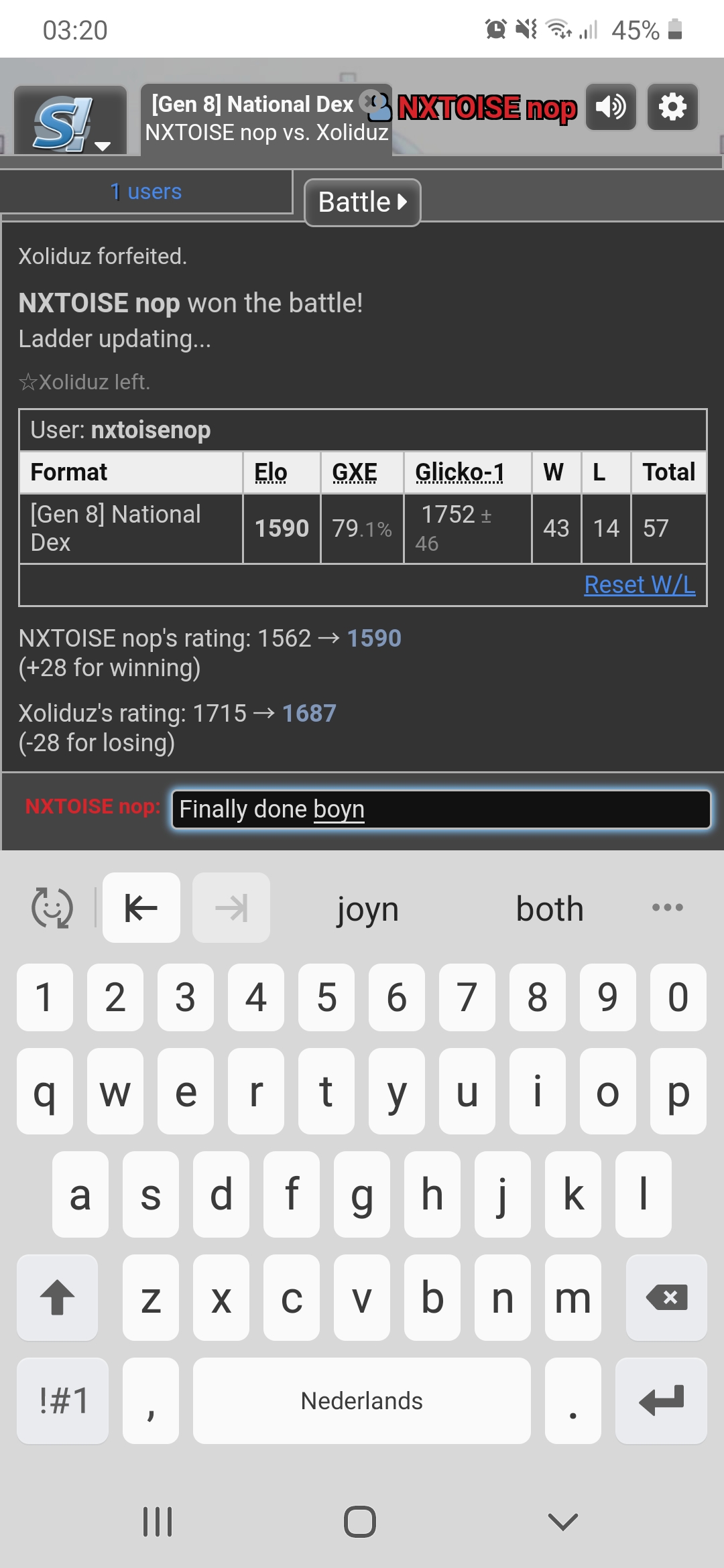Open the options gear icon

pyautogui.click(x=672, y=107)
